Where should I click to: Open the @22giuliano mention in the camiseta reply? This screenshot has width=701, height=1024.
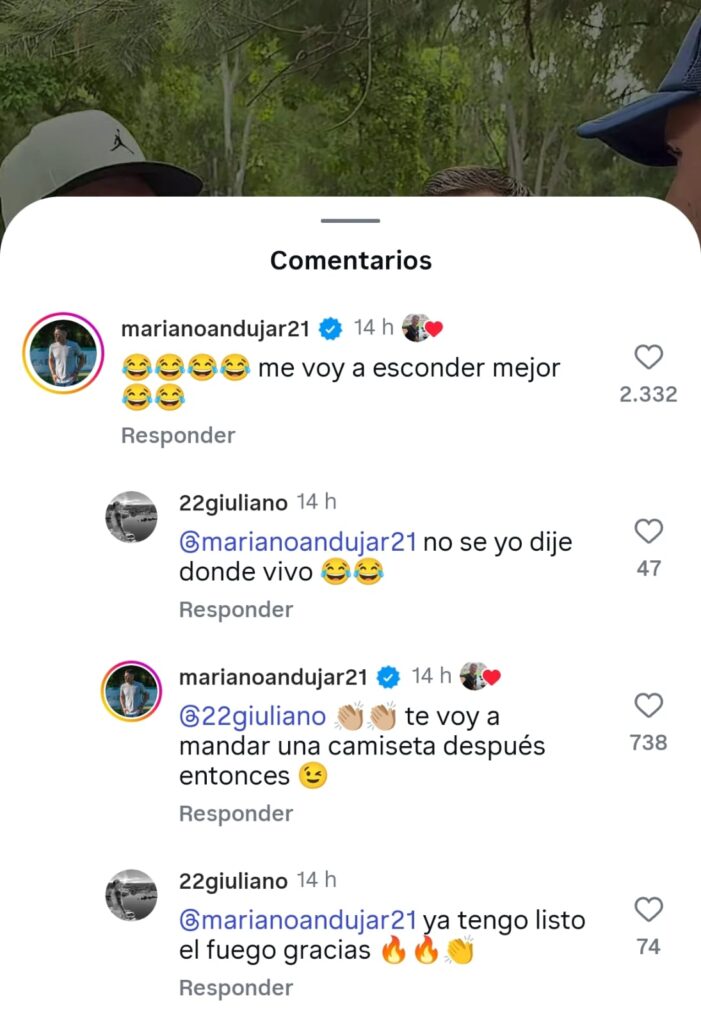tap(252, 717)
